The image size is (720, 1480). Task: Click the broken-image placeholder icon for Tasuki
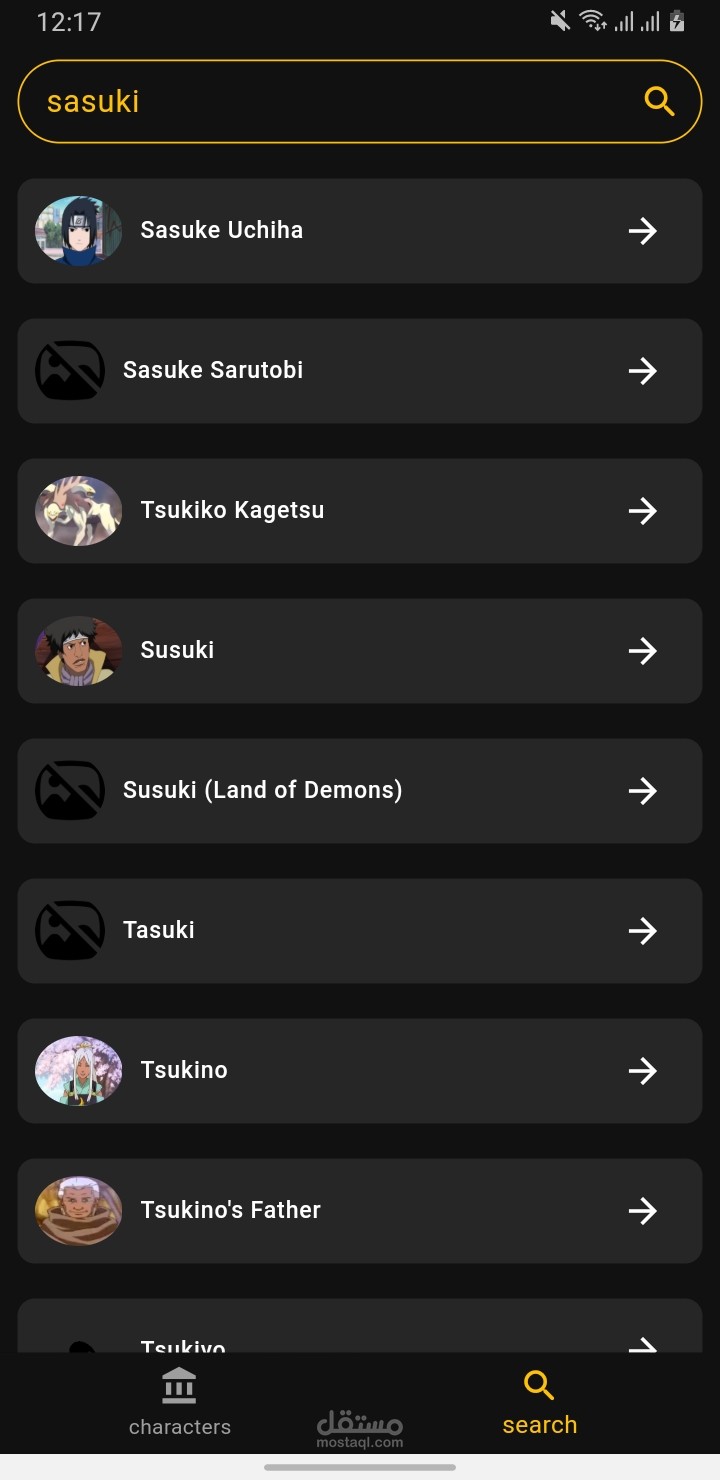point(69,930)
